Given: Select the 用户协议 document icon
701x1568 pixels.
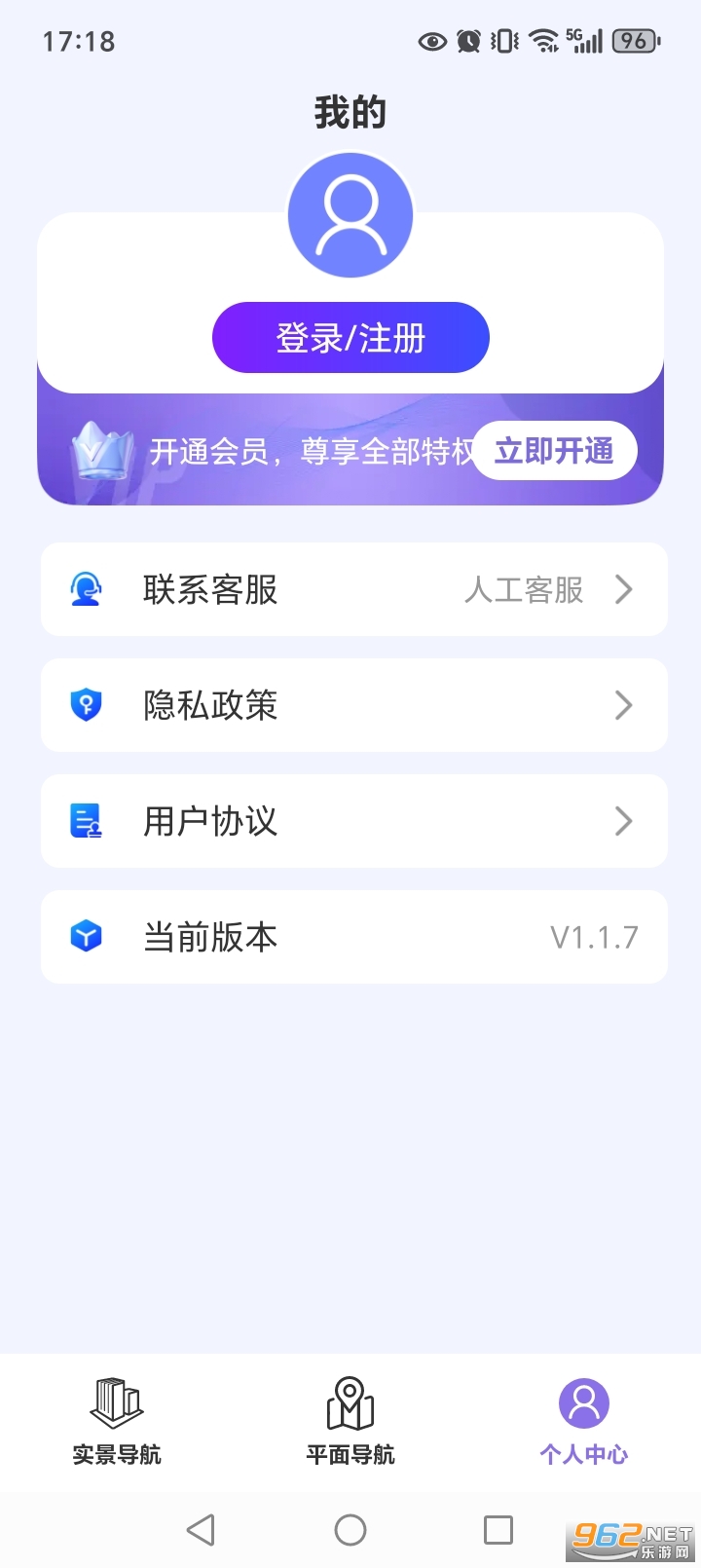Looking at the screenshot, I should tap(87, 821).
